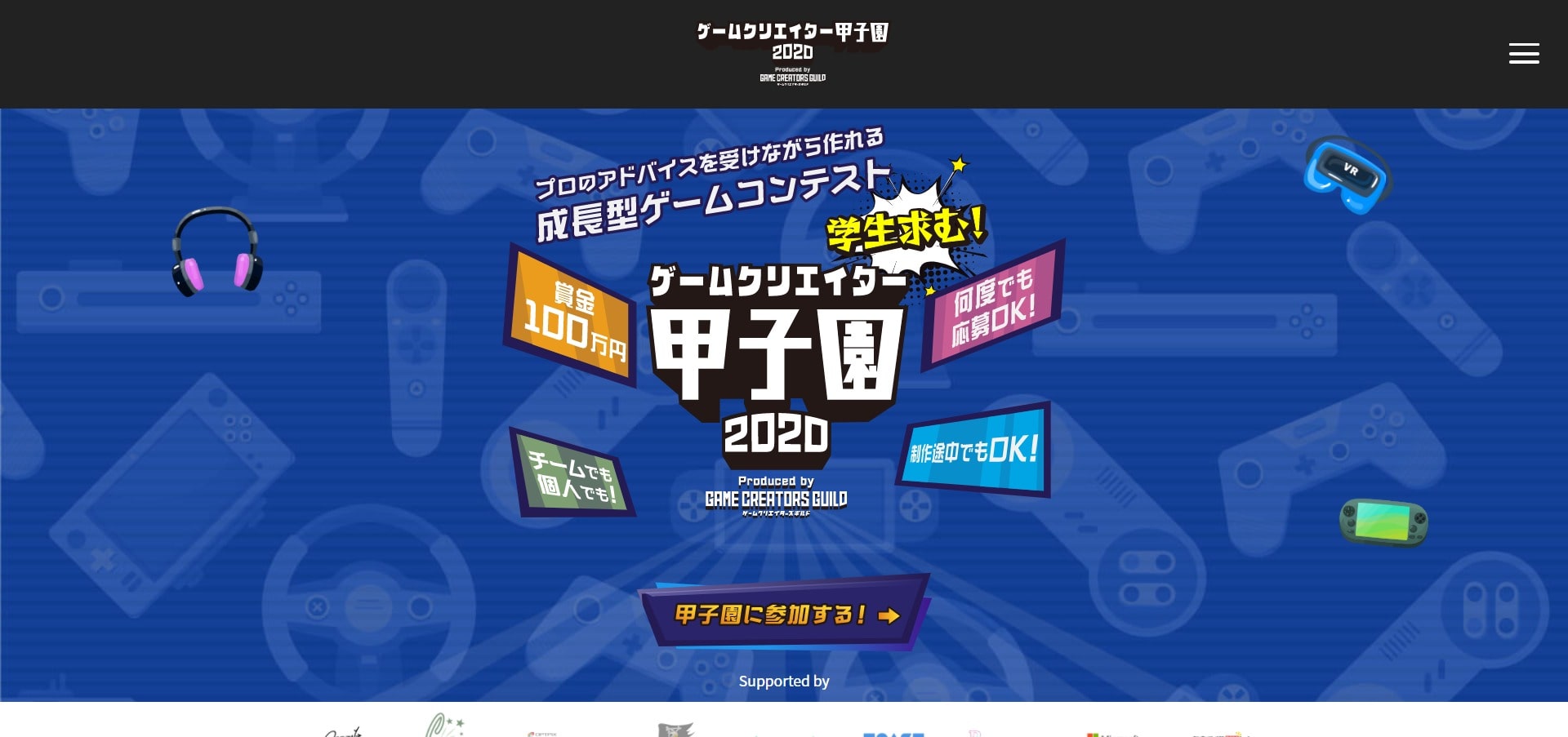Open the hamburger menu
Screen dimensions: 1568x737
point(1523,54)
